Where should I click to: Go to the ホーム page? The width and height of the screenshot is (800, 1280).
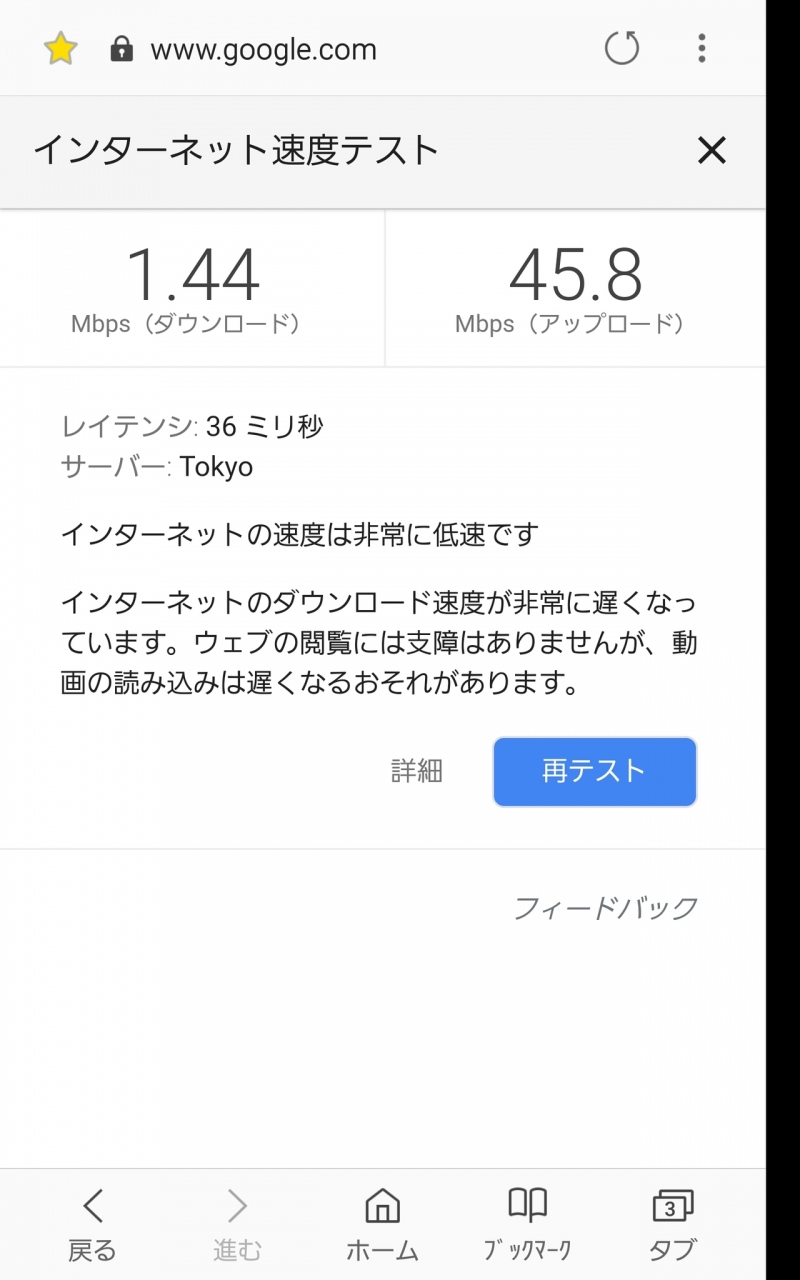pyautogui.click(x=382, y=1224)
